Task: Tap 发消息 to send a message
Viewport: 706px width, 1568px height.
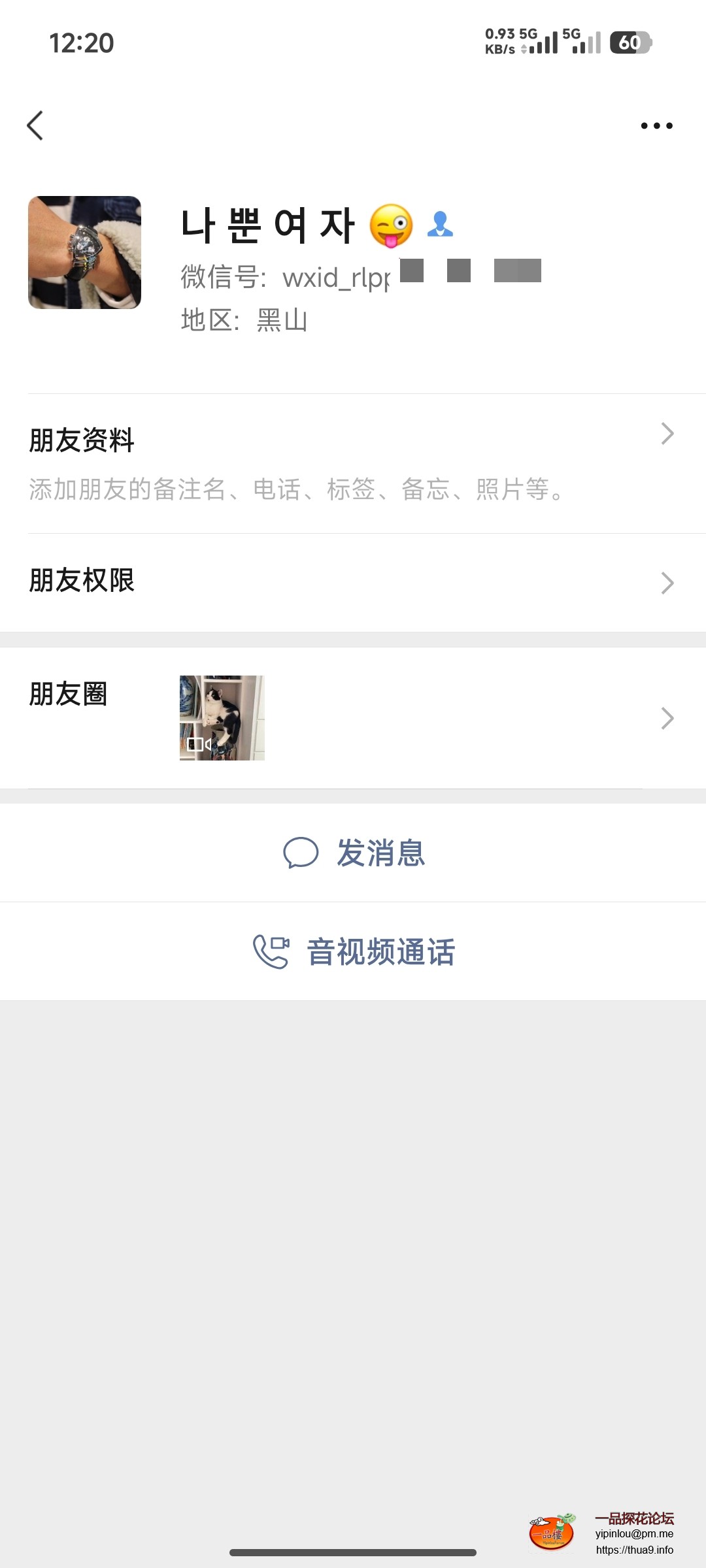Action: (353, 853)
